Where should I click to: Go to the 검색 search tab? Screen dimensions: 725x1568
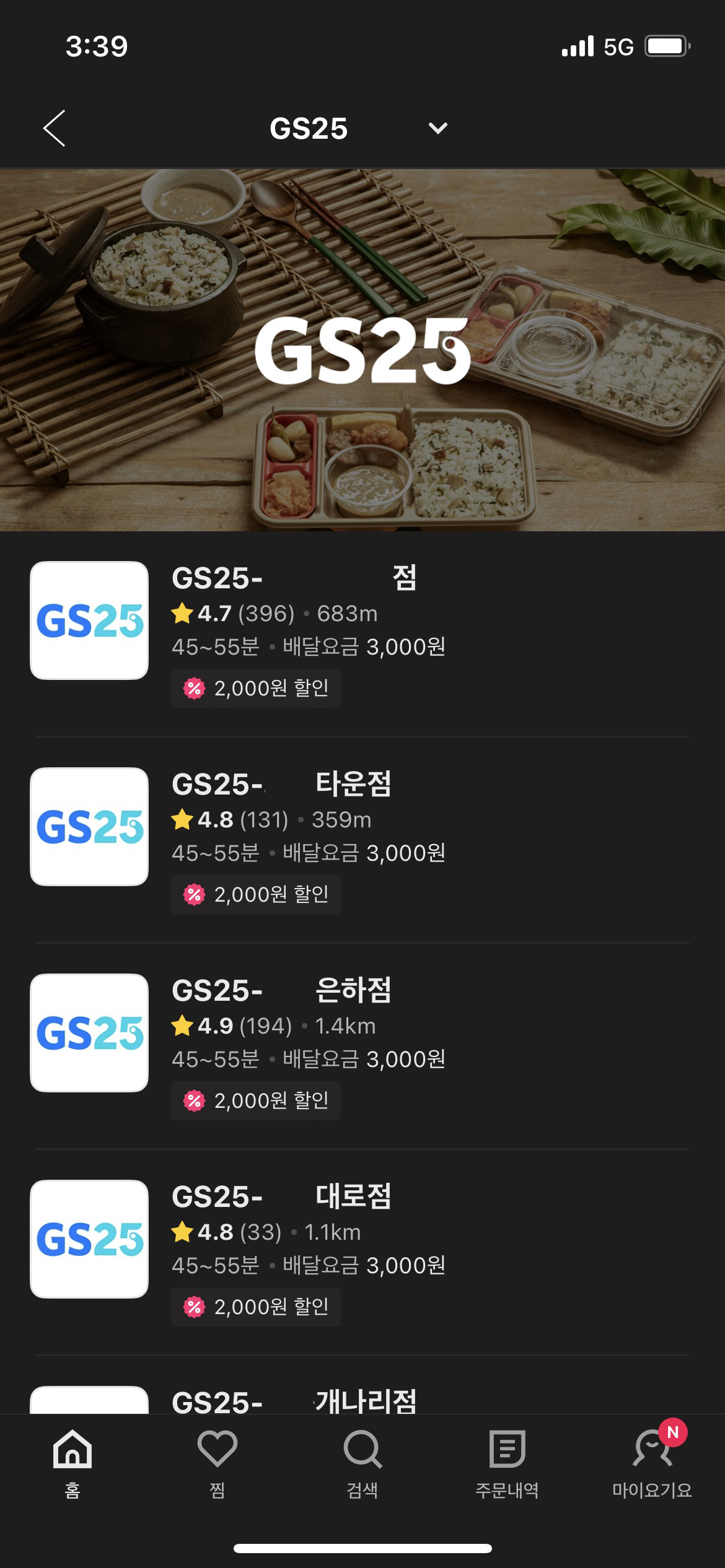362,1463
